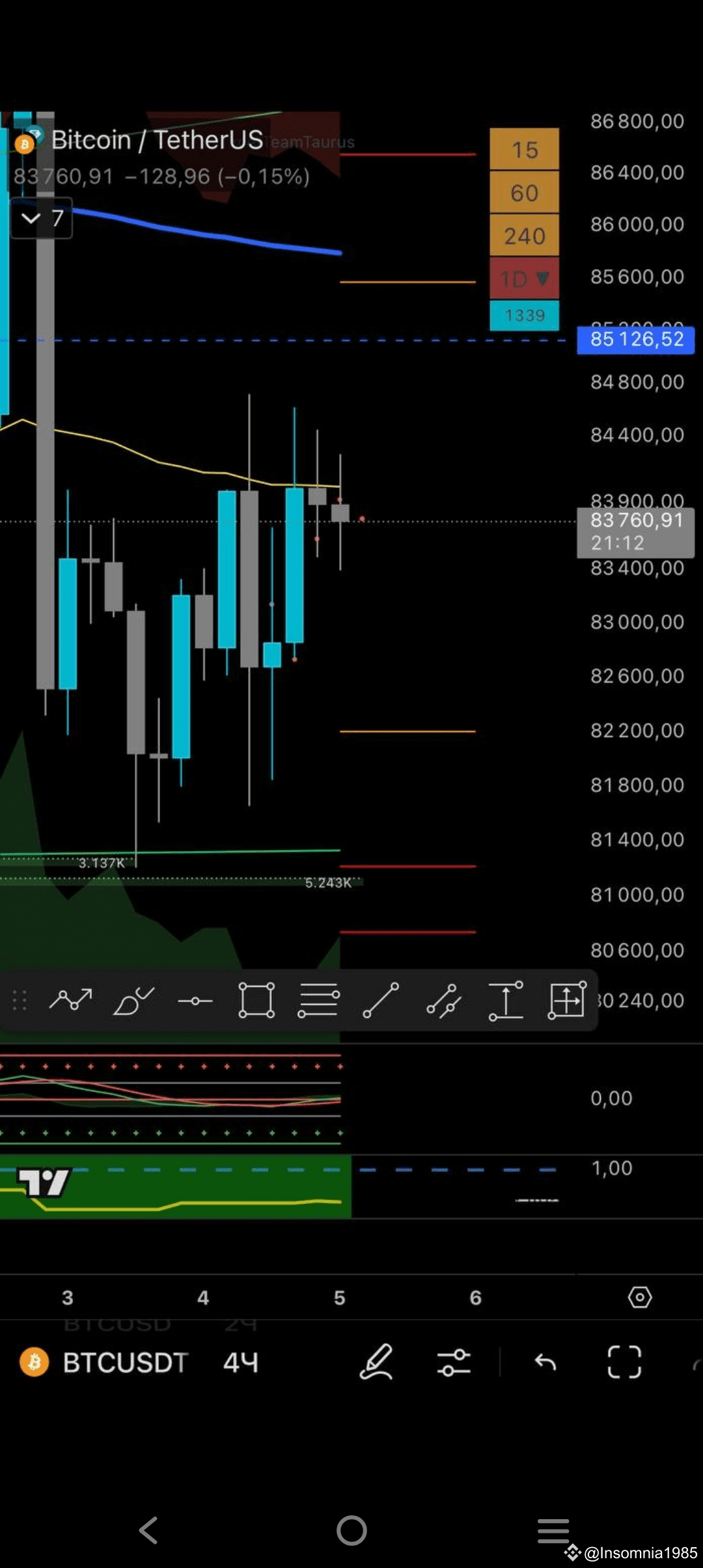Viewport: 703px width, 1568px height.
Task: Select the Rectangle drawing tool
Action: [256, 1001]
